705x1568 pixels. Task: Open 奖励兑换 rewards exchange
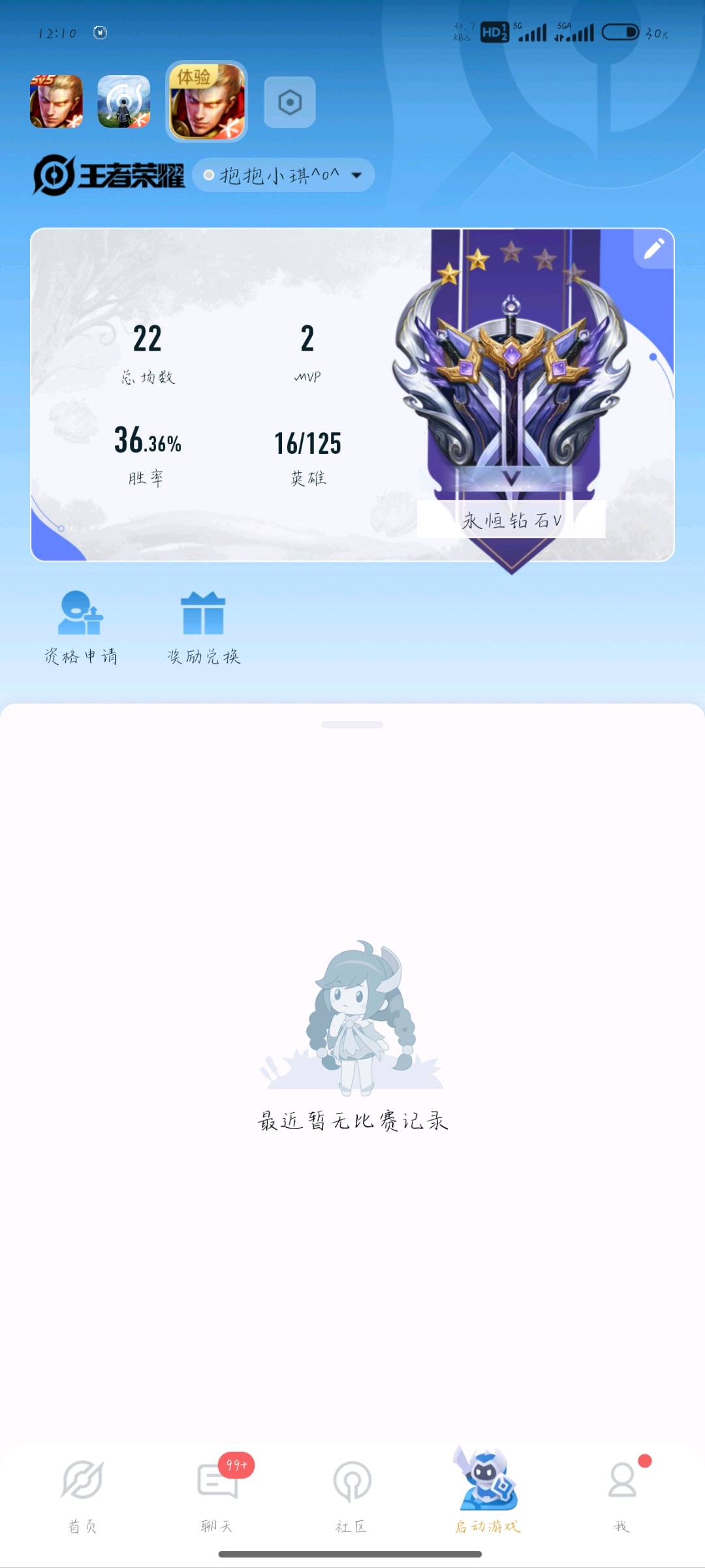[204, 628]
